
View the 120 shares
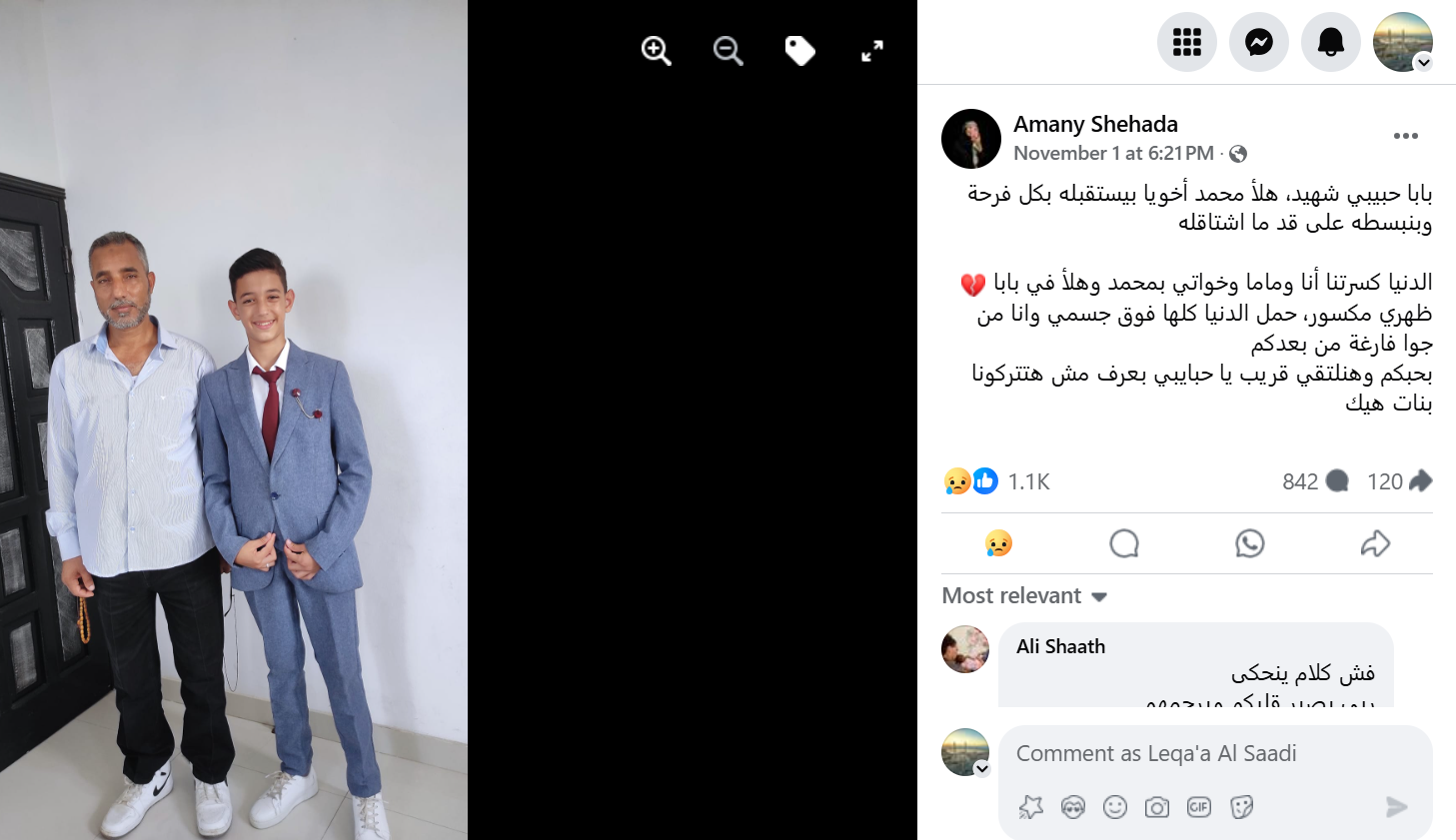point(1398,481)
